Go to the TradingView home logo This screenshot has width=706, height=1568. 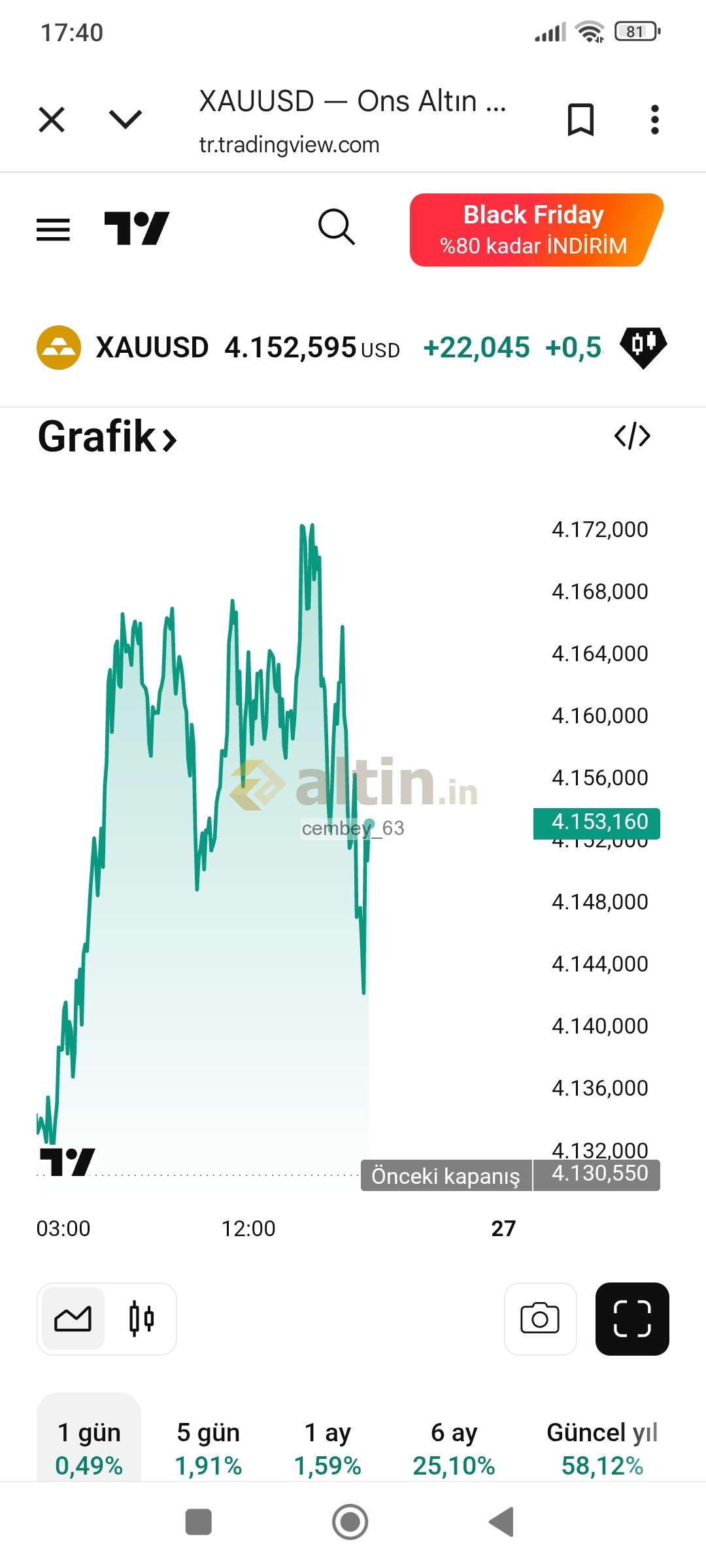coord(137,228)
